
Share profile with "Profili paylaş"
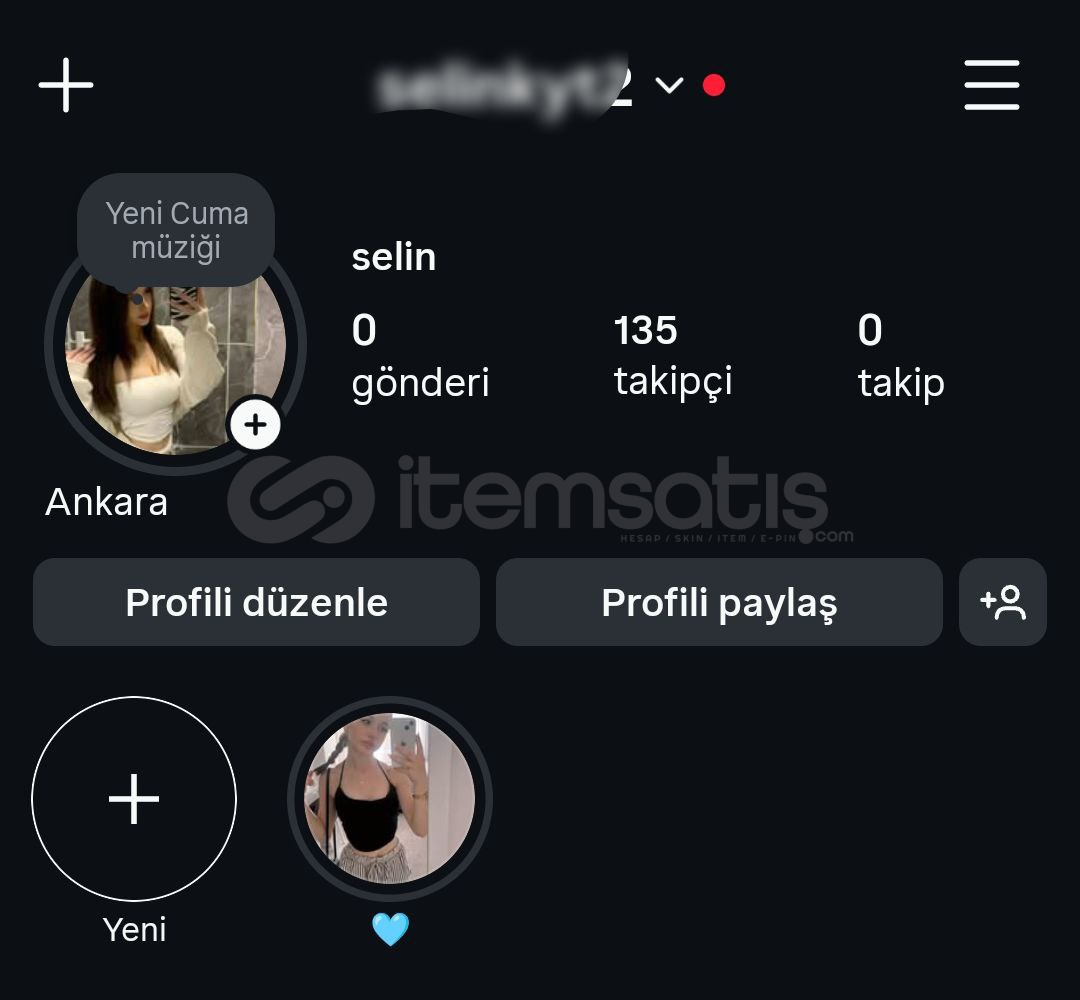(x=719, y=602)
